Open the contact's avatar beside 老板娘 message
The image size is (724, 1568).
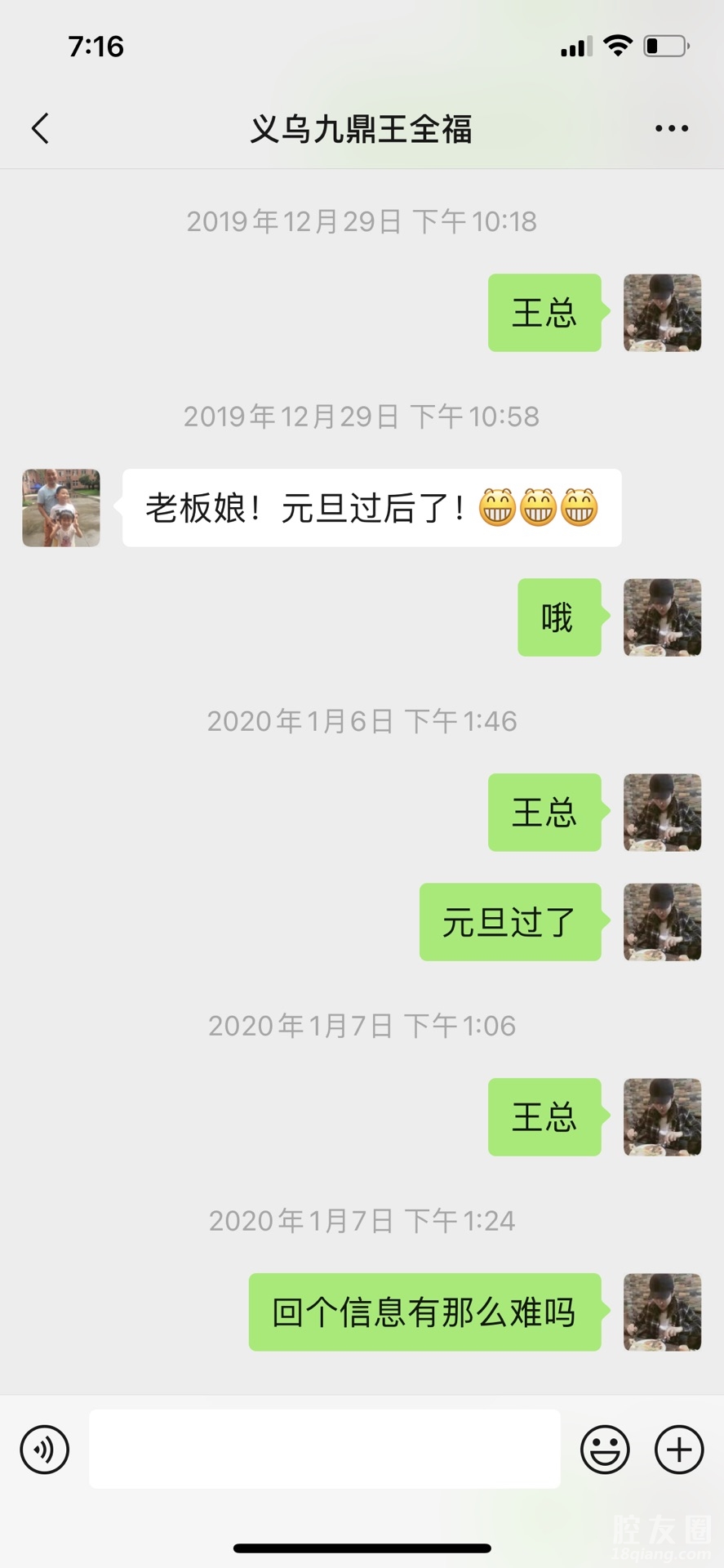tap(61, 507)
